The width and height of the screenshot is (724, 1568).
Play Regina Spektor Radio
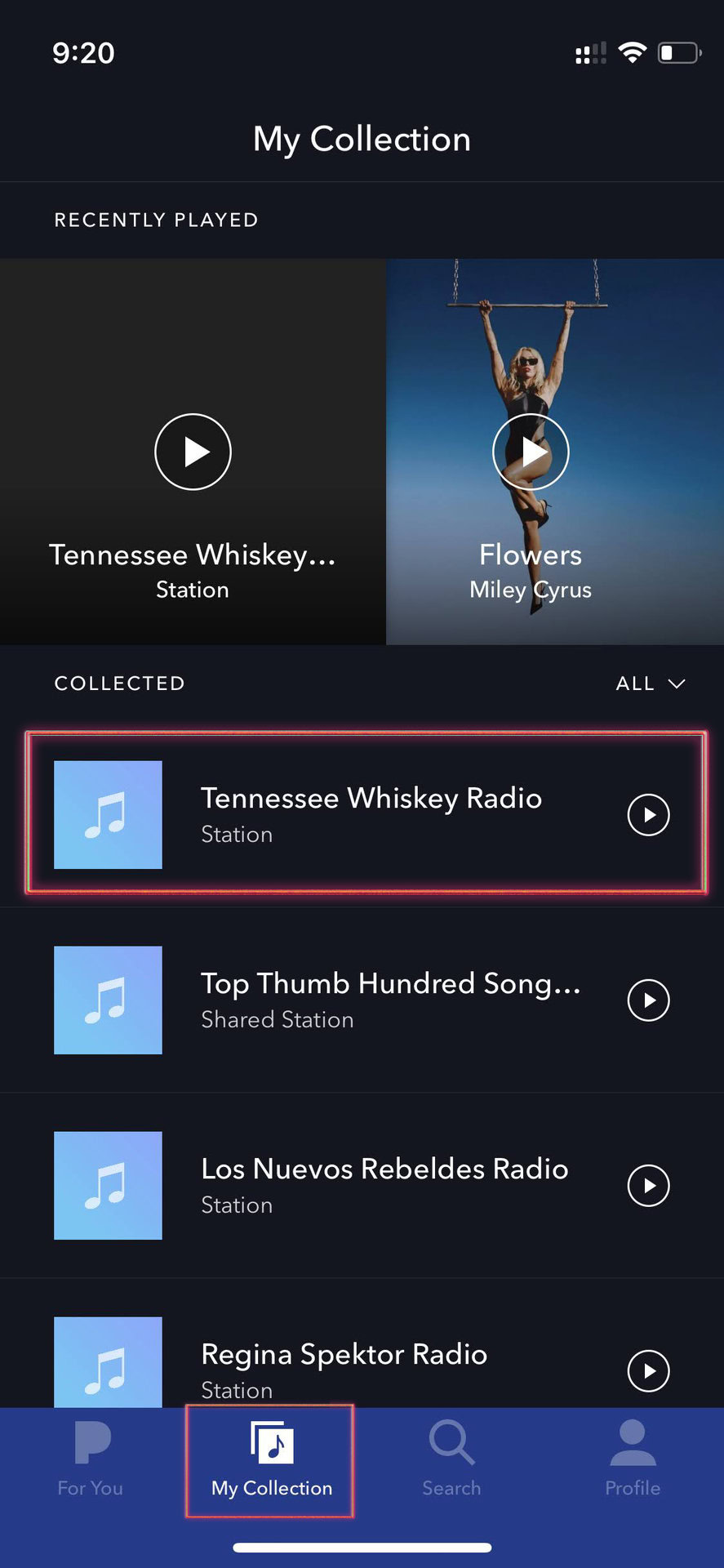648,1371
